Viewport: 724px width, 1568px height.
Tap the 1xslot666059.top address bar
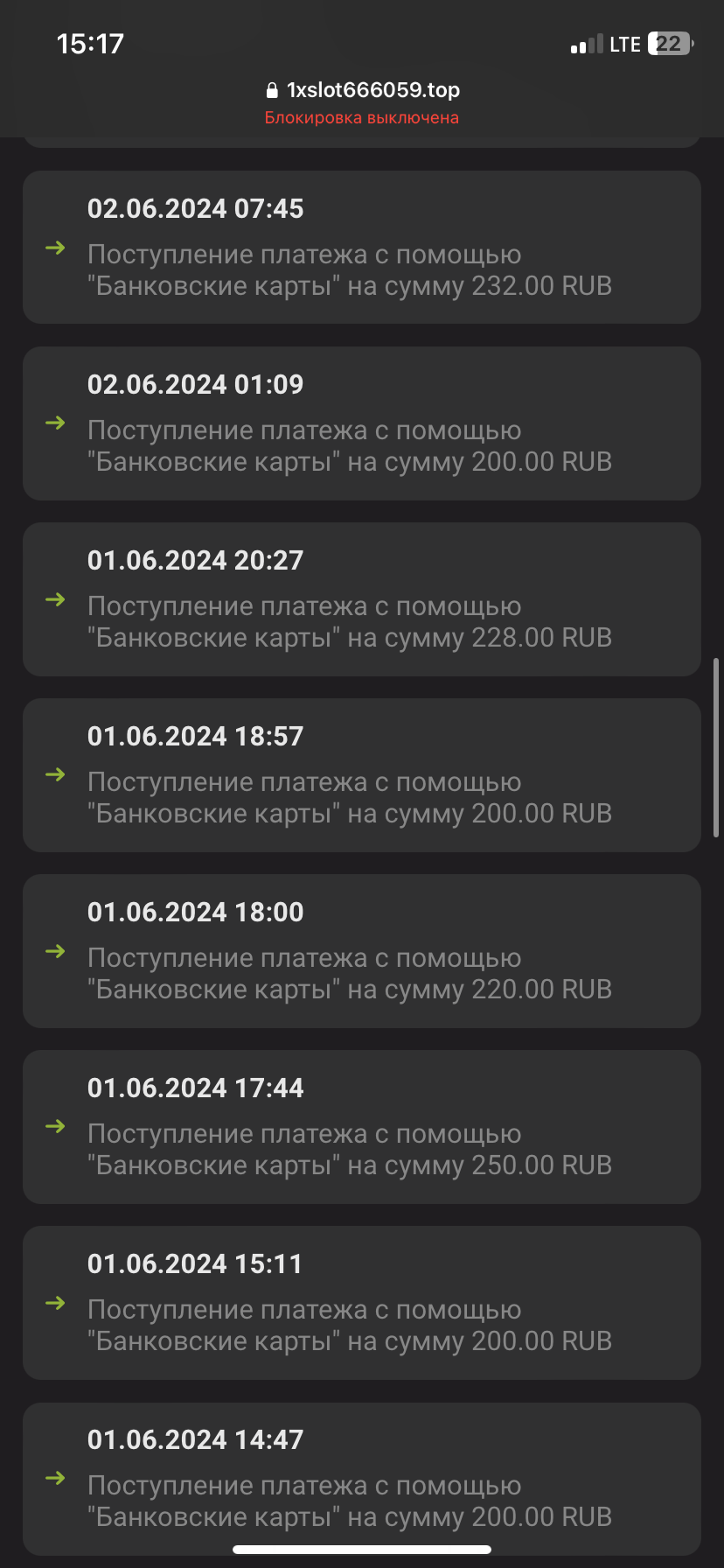tap(362, 90)
